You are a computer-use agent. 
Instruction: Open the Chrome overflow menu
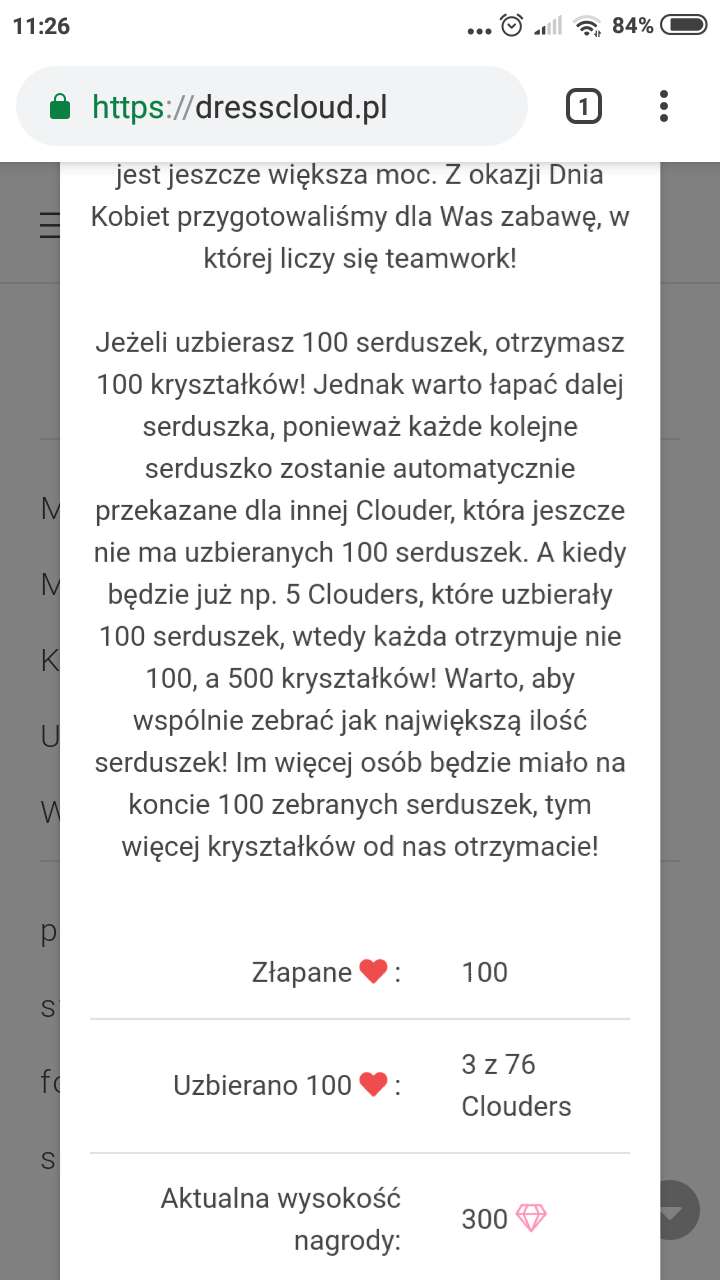664,106
